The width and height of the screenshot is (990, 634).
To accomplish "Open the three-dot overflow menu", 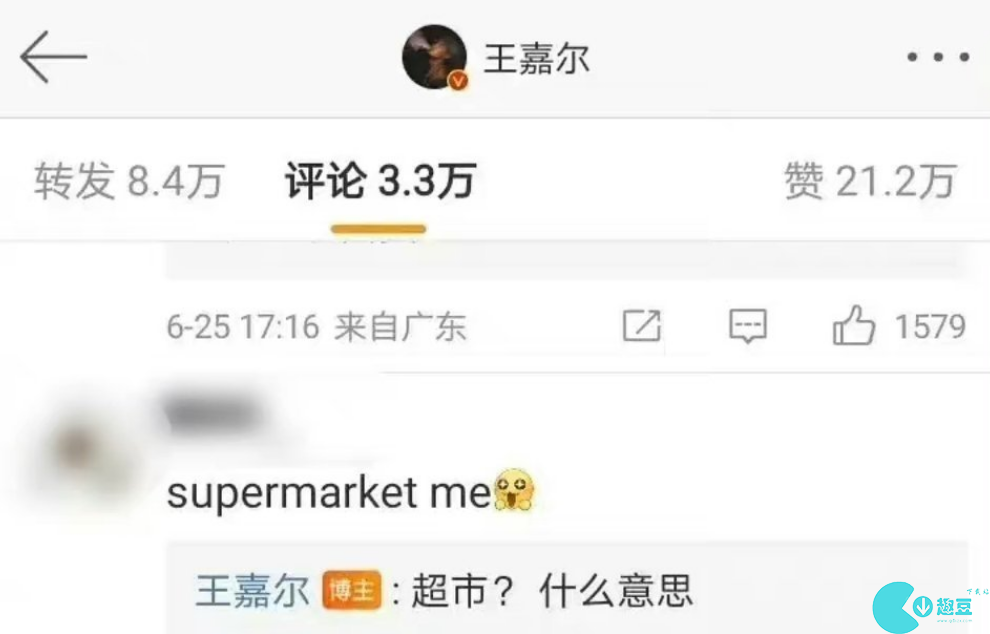I will click(x=938, y=57).
